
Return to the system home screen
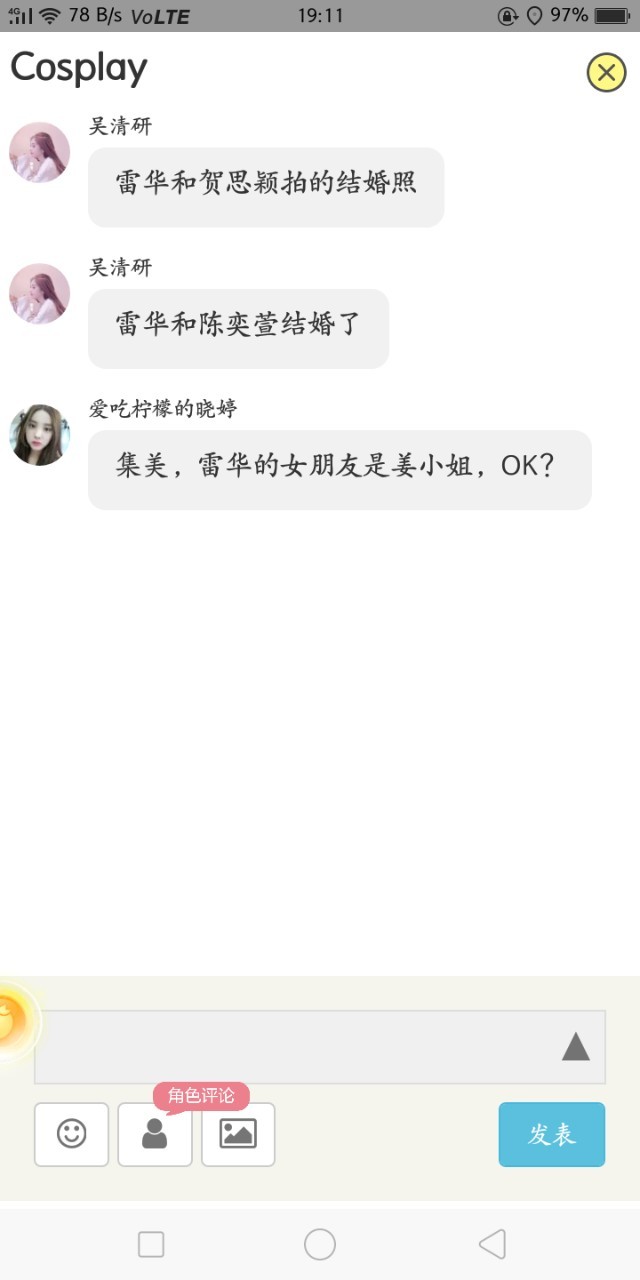pos(320,1244)
